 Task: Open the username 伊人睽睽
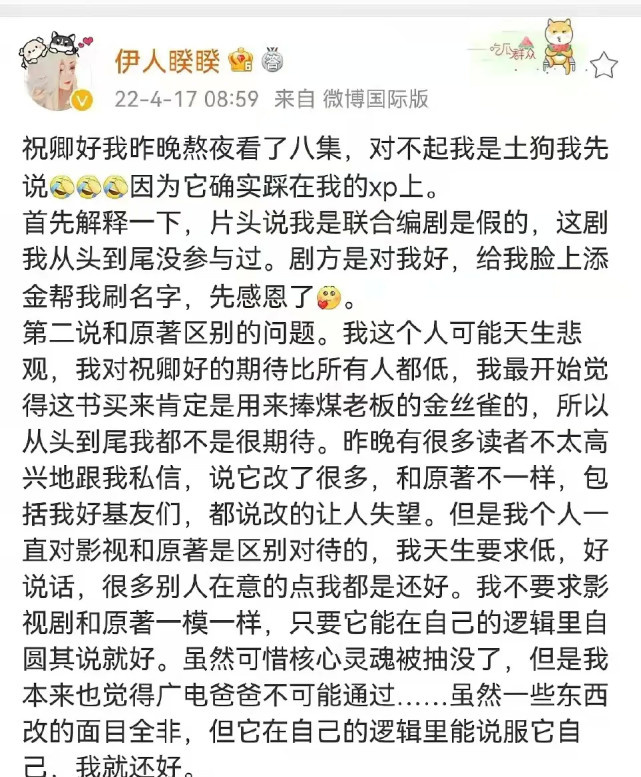(167, 60)
